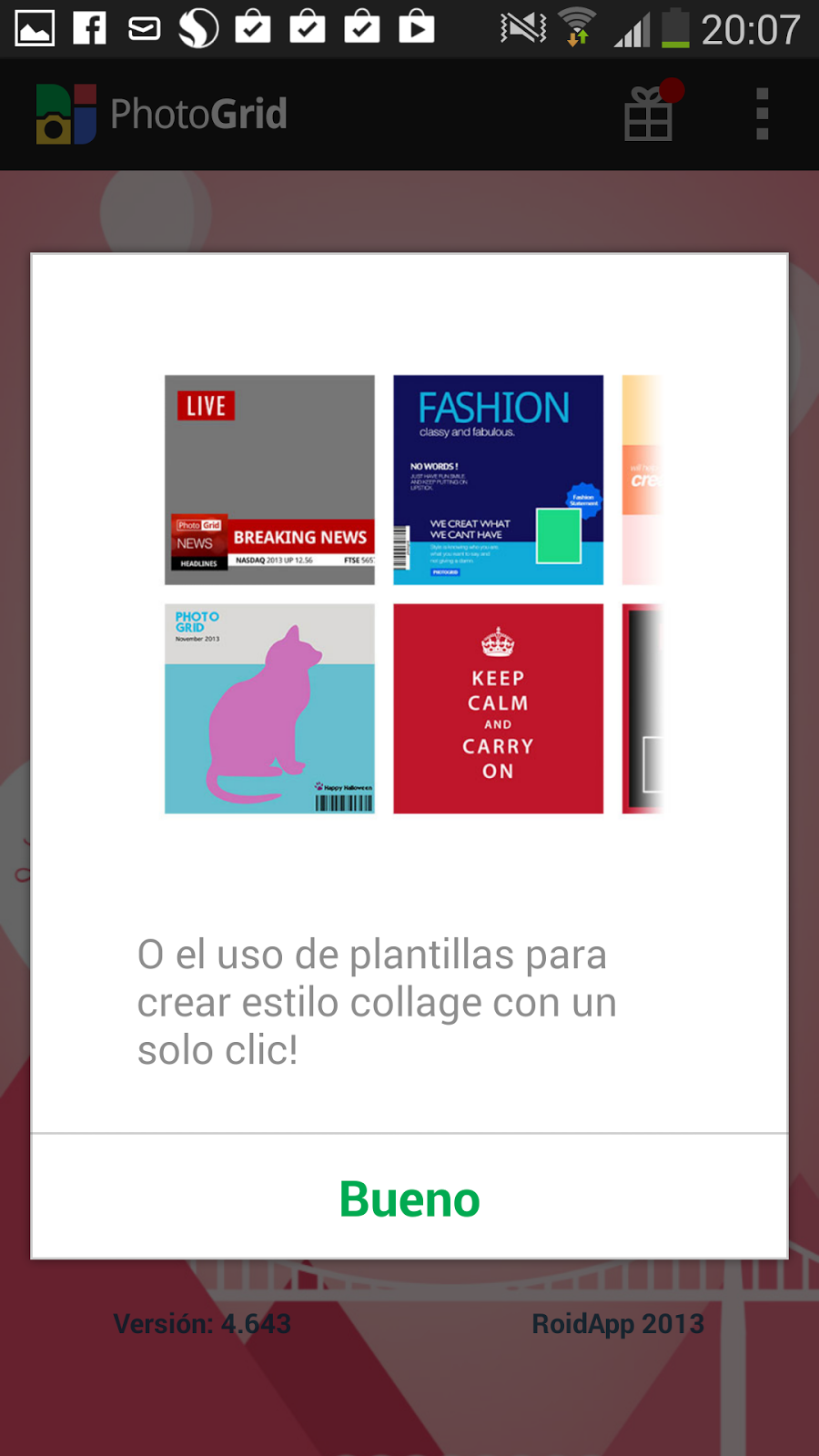The width and height of the screenshot is (819, 1456).
Task: Select the red Keep Calm And Carry On template
Action: pyautogui.click(x=498, y=708)
